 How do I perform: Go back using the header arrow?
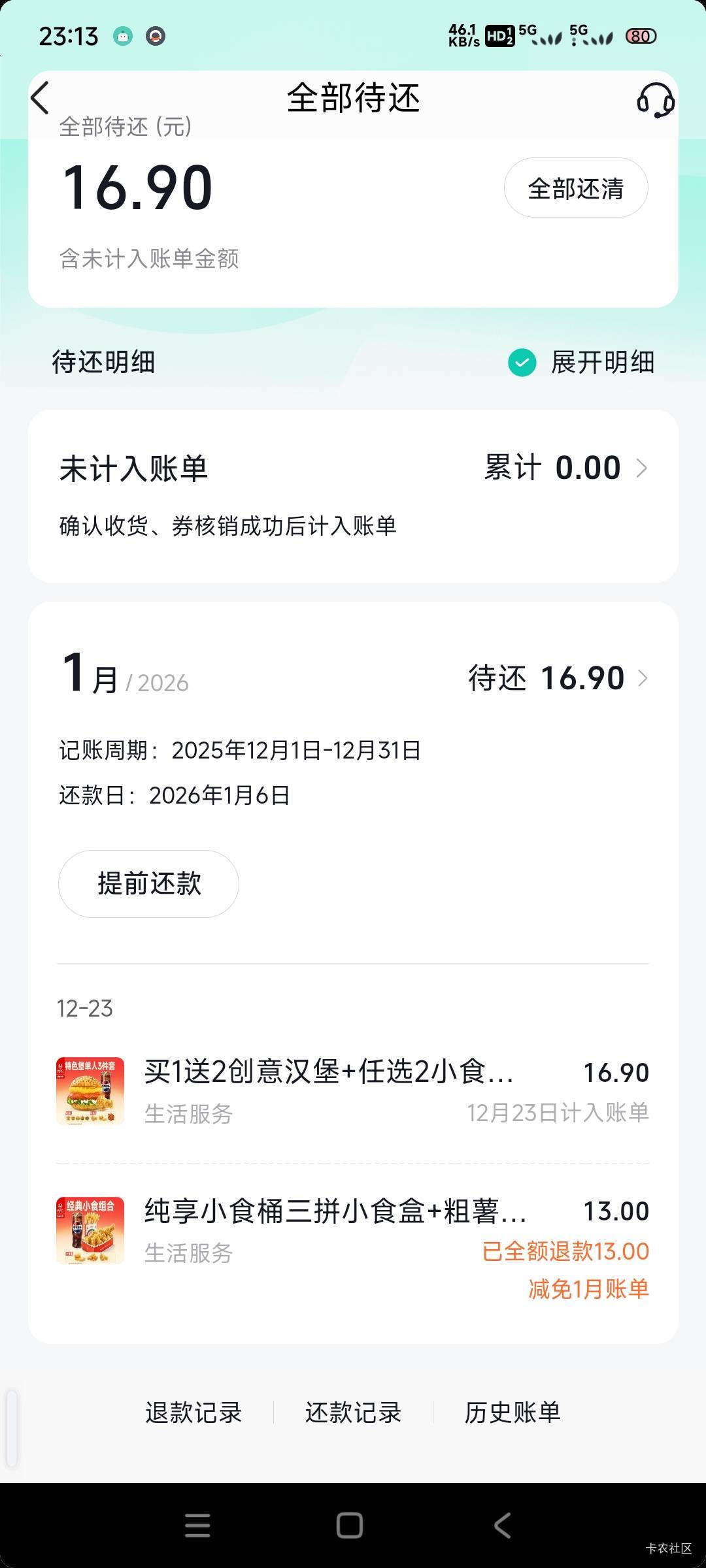[x=41, y=99]
